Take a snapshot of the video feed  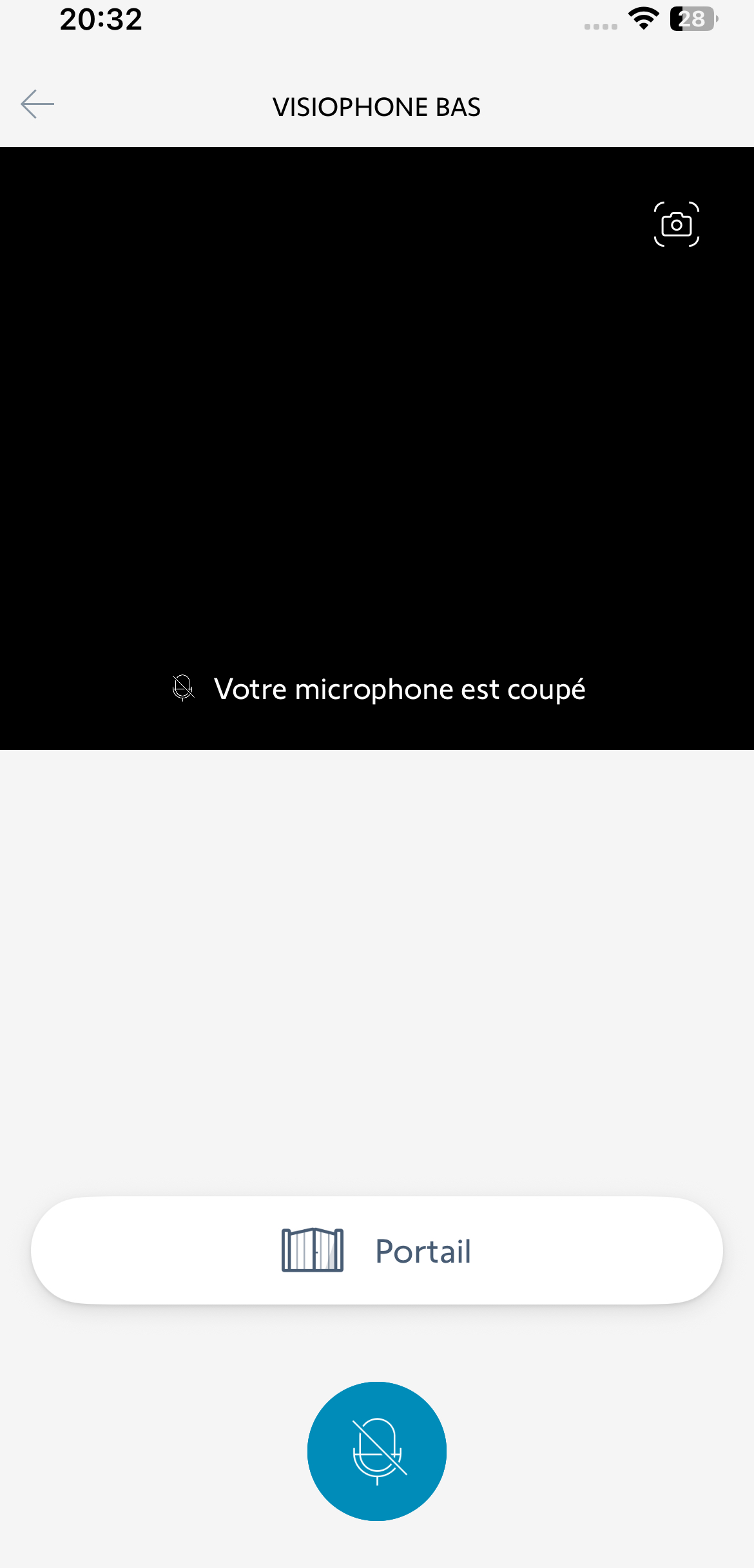pyautogui.click(x=676, y=224)
